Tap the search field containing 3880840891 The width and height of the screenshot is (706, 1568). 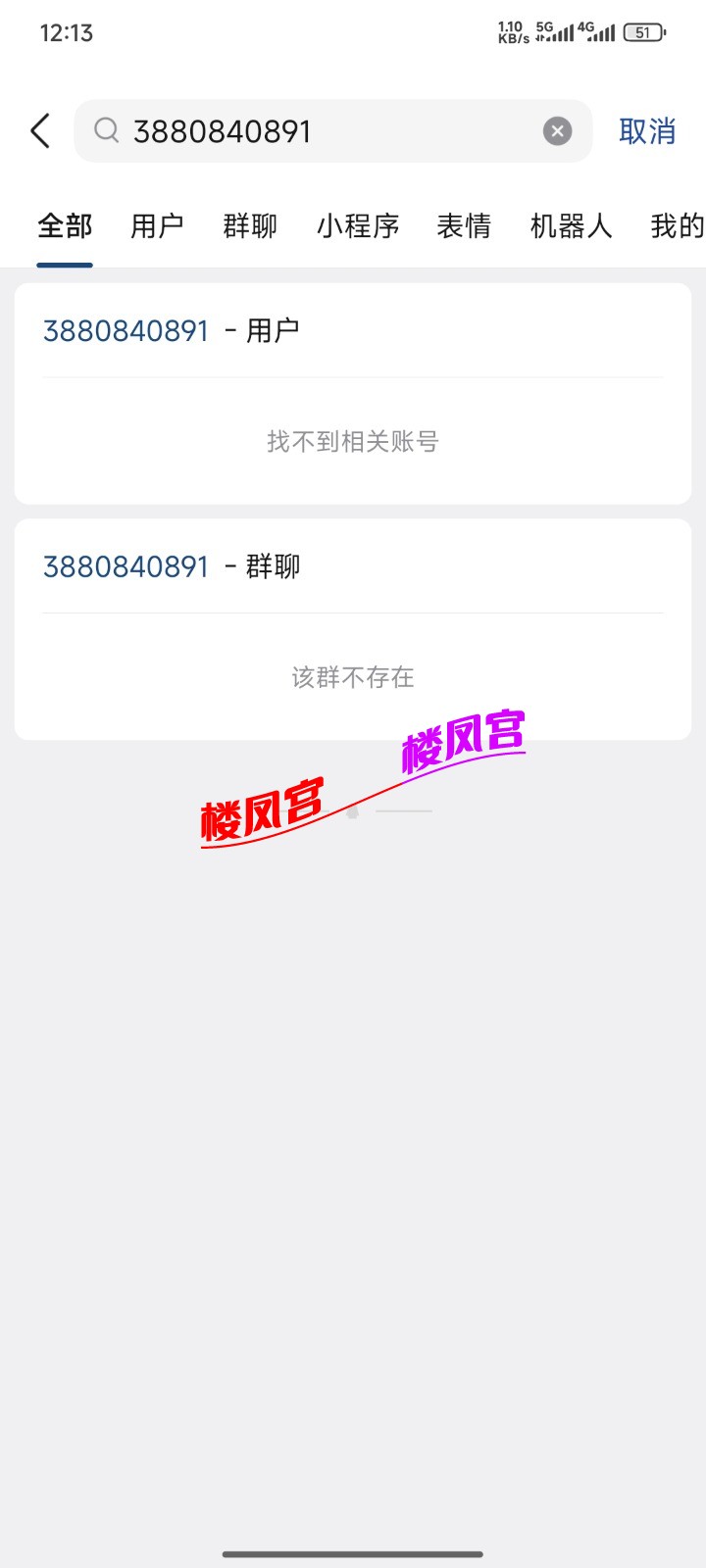(324, 131)
